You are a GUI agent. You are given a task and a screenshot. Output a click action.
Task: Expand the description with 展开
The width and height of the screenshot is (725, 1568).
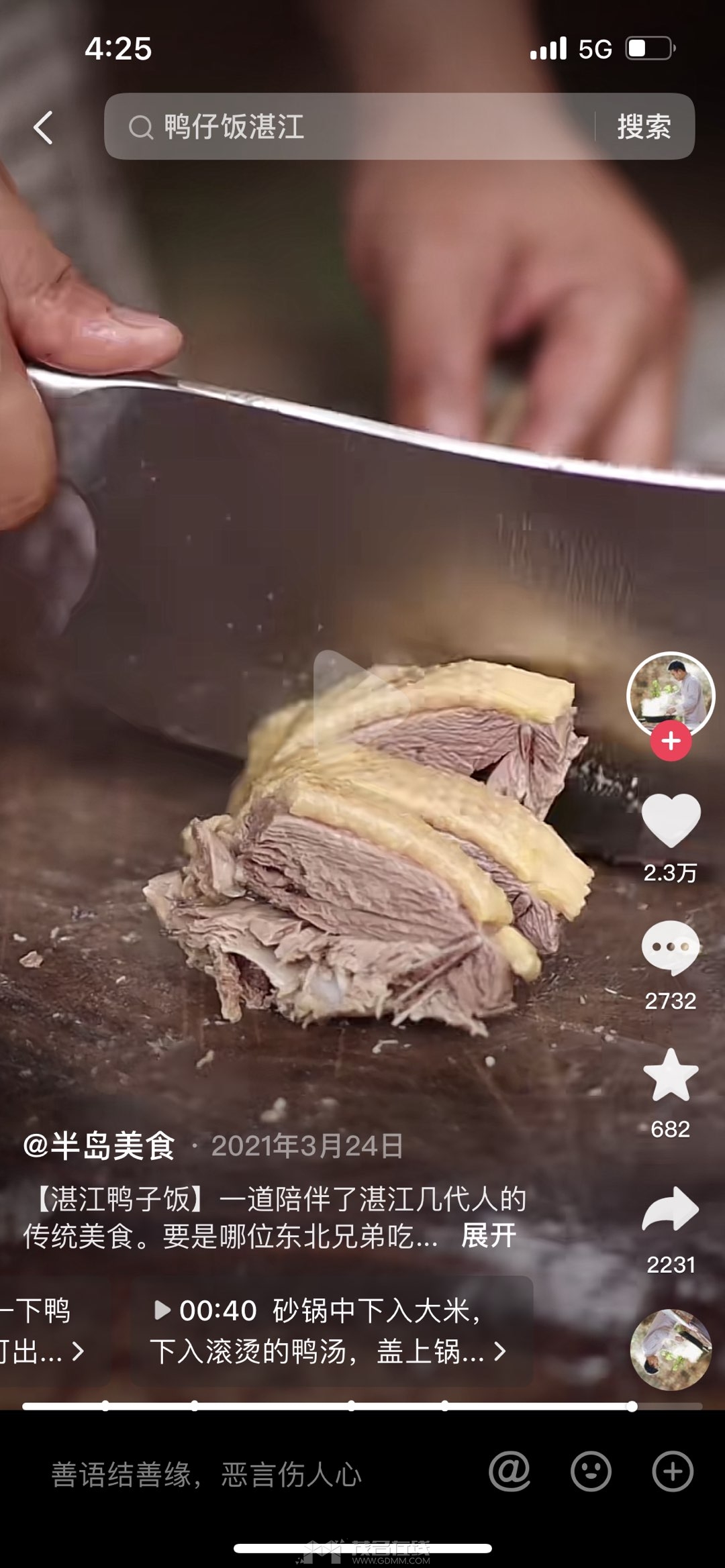click(489, 1235)
